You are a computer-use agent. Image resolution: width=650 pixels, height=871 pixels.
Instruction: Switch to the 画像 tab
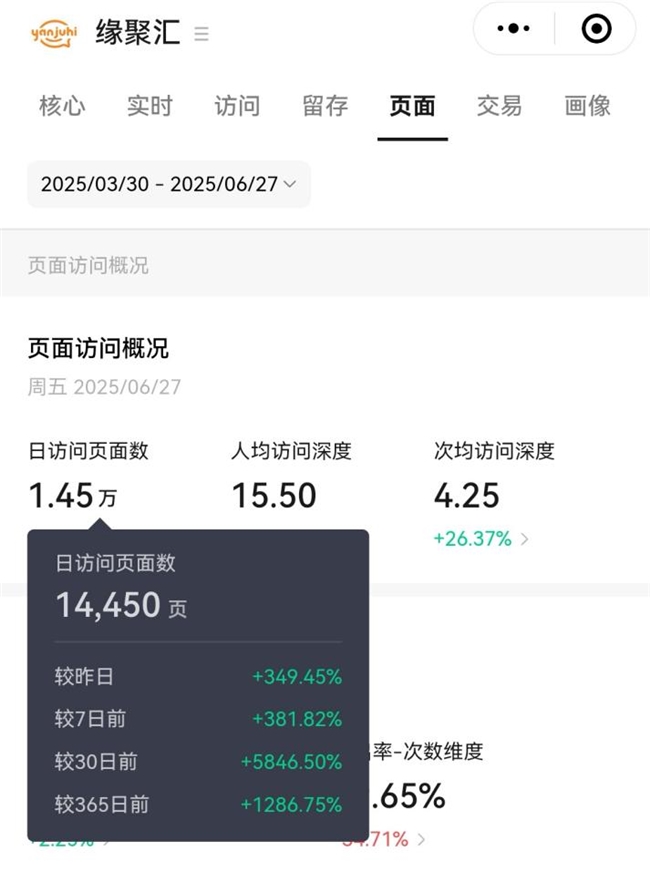click(587, 106)
